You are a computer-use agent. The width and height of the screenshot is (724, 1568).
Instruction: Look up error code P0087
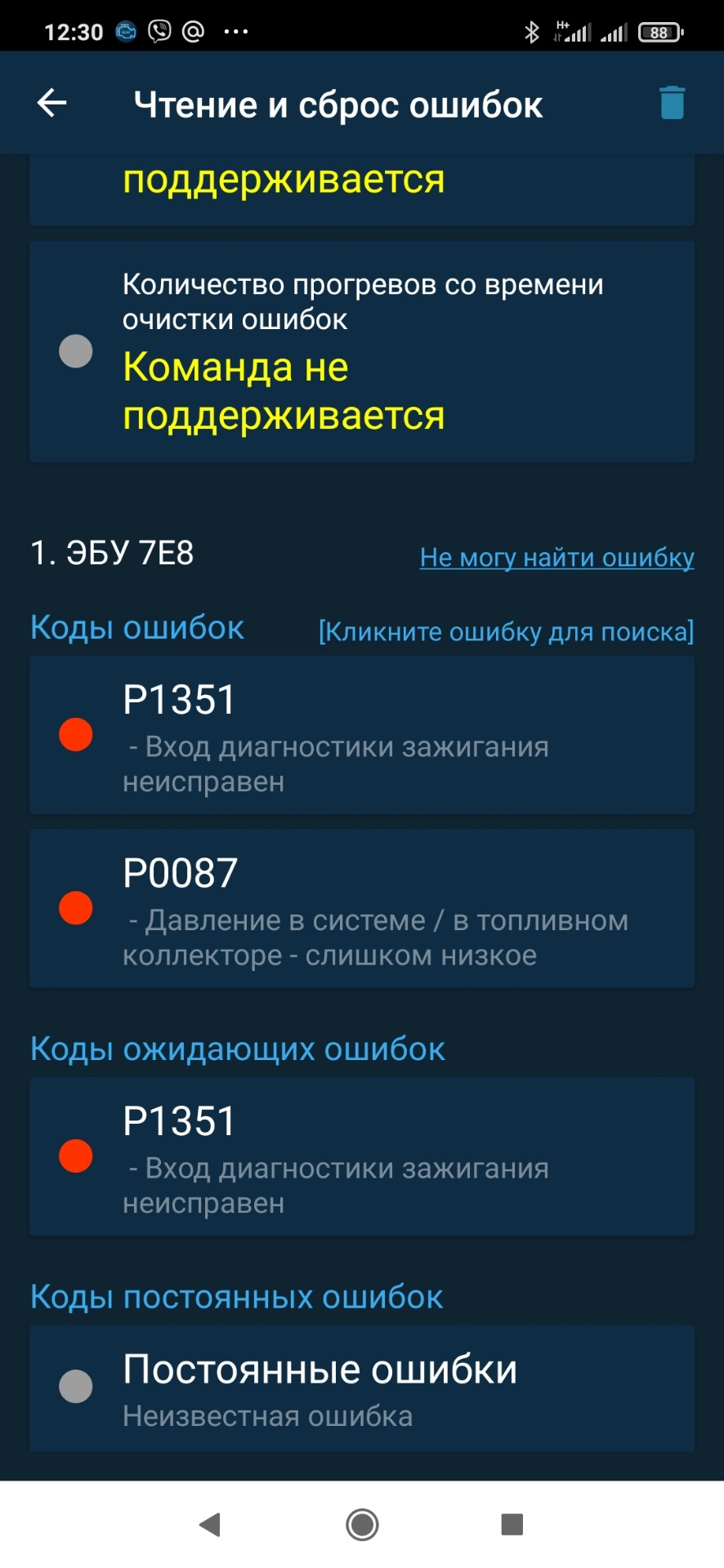click(361, 908)
